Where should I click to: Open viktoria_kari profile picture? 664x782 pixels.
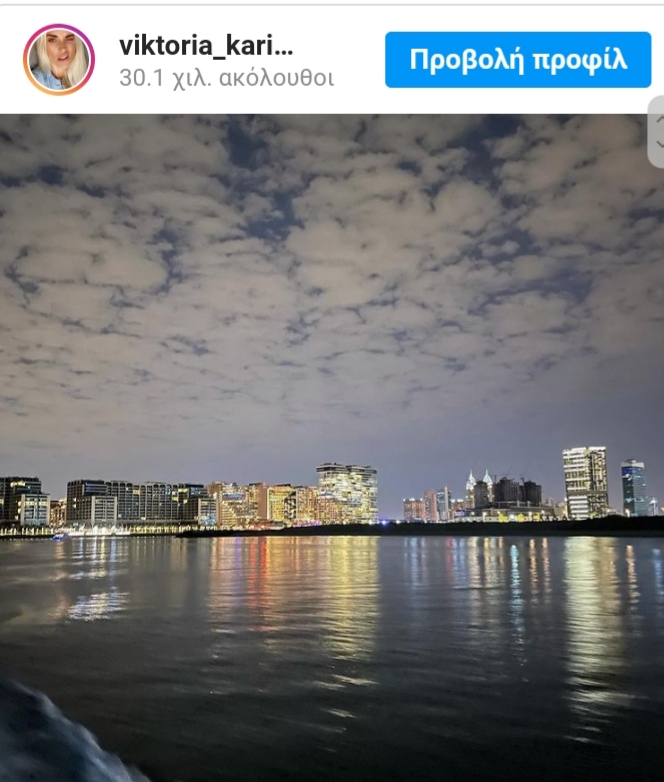pos(59,60)
